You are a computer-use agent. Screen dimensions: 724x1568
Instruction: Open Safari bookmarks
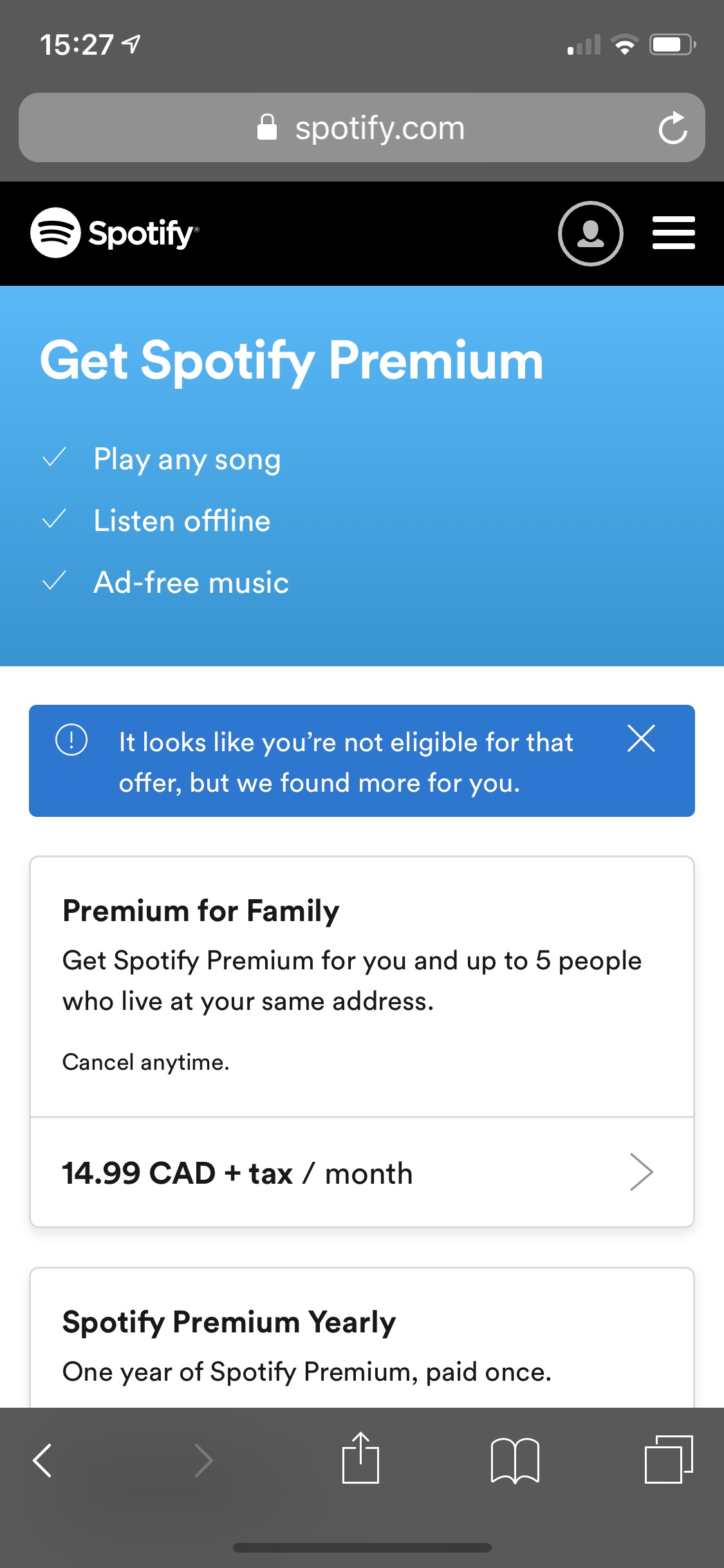click(x=515, y=1460)
